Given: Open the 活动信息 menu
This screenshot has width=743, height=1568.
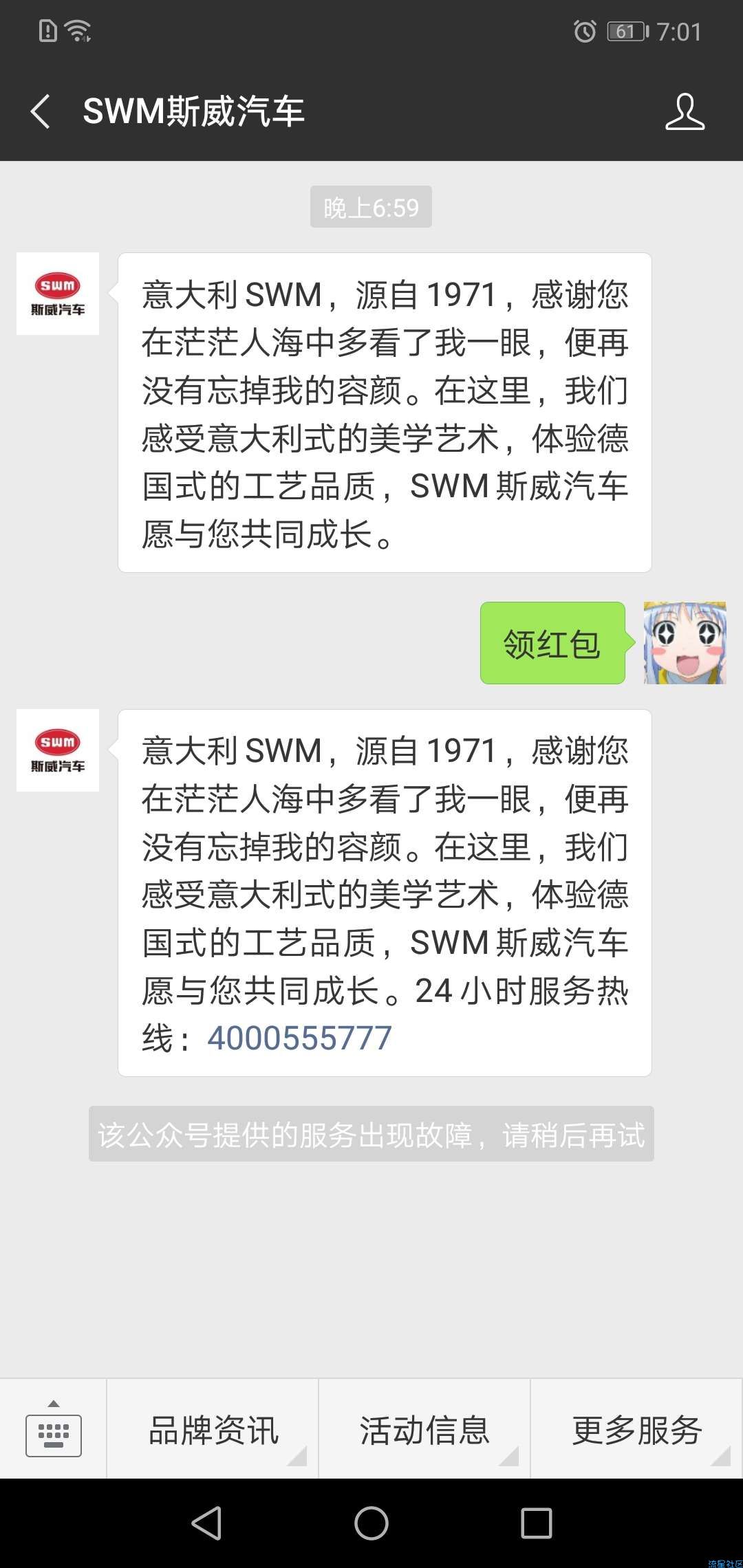Looking at the screenshot, I should pos(424,1430).
